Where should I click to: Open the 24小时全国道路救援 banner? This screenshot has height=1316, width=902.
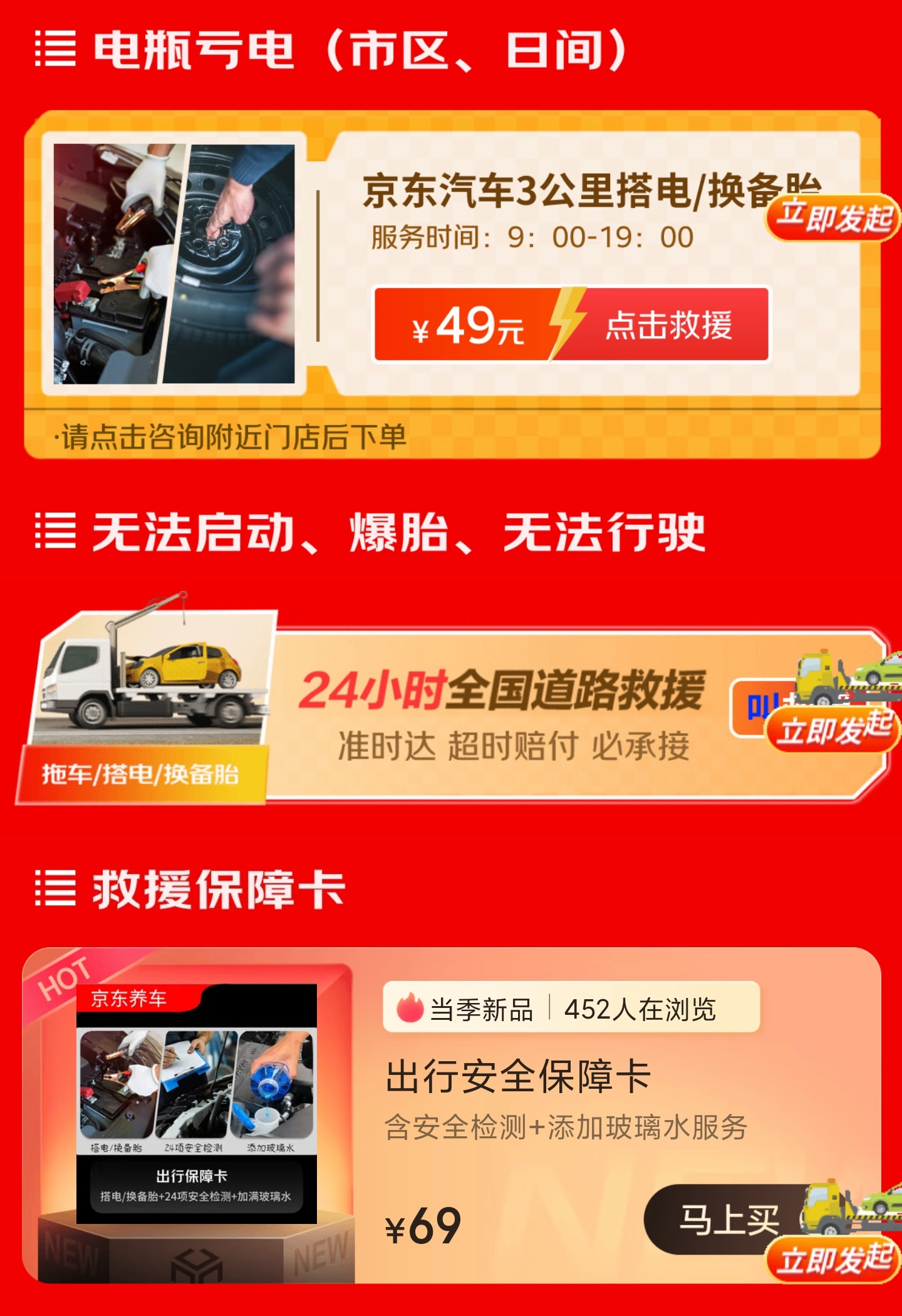(x=501, y=714)
